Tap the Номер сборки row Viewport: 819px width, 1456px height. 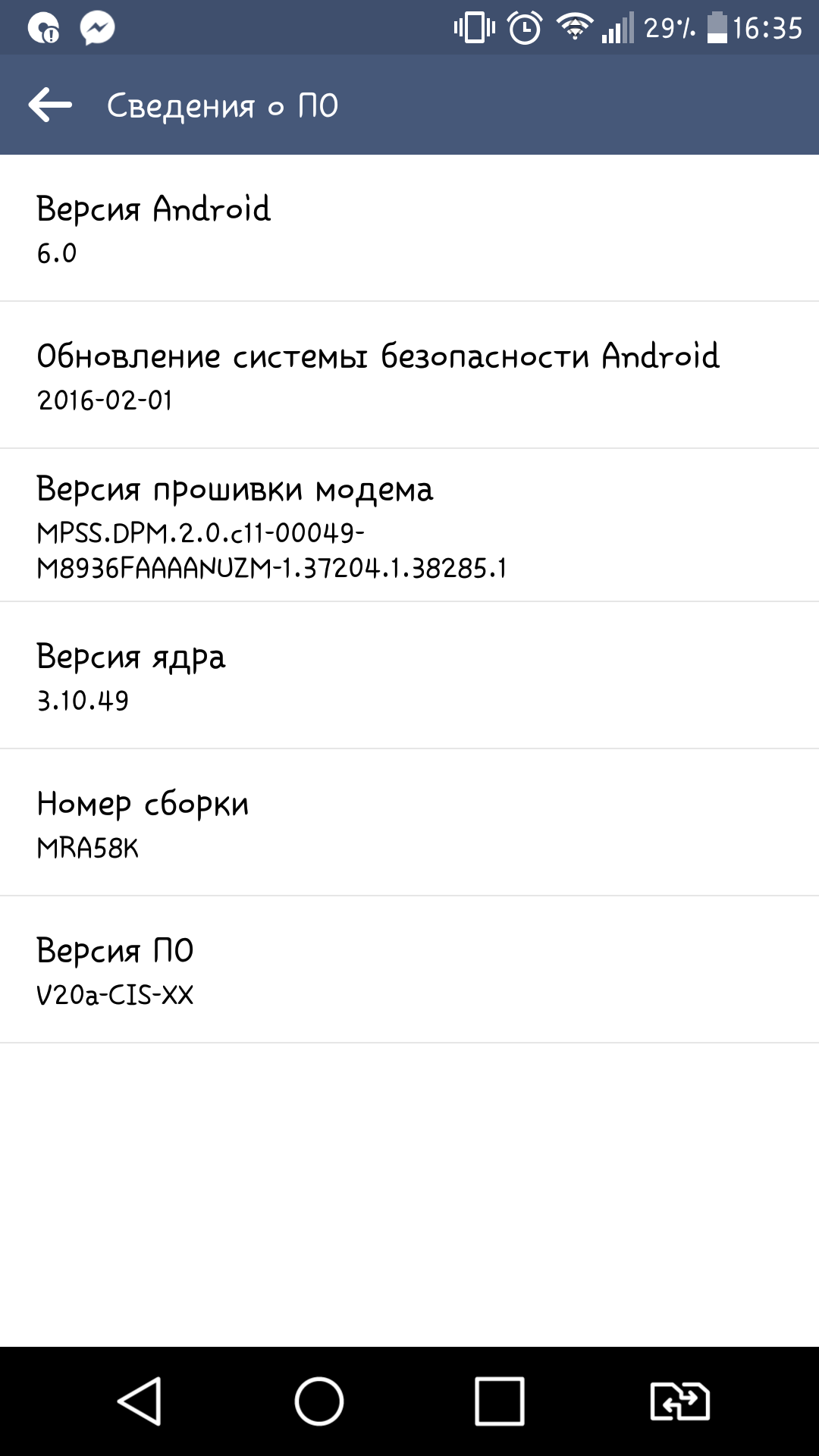pos(409,823)
